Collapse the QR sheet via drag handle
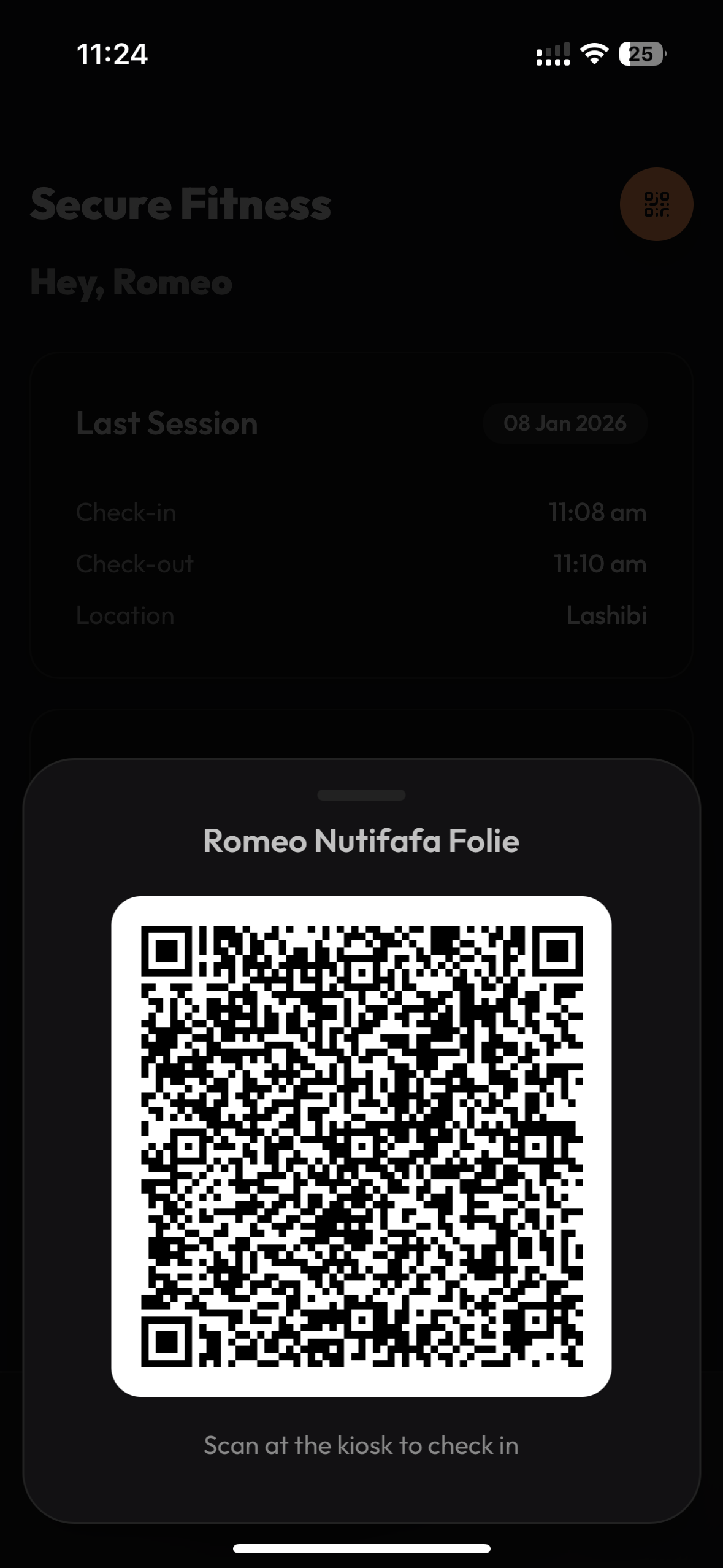This screenshot has height=1568, width=723. click(x=361, y=794)
